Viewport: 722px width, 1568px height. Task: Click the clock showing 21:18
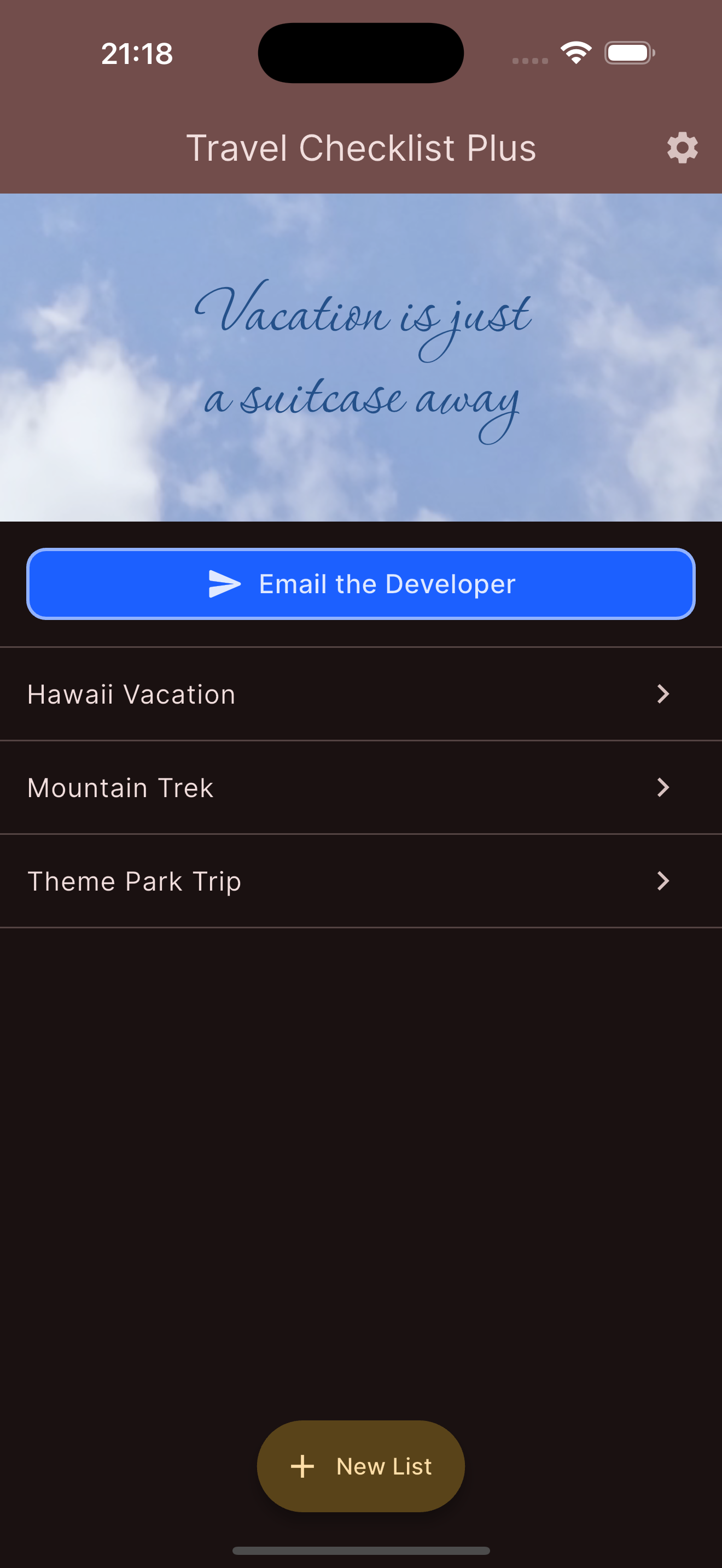coord(136,54)
